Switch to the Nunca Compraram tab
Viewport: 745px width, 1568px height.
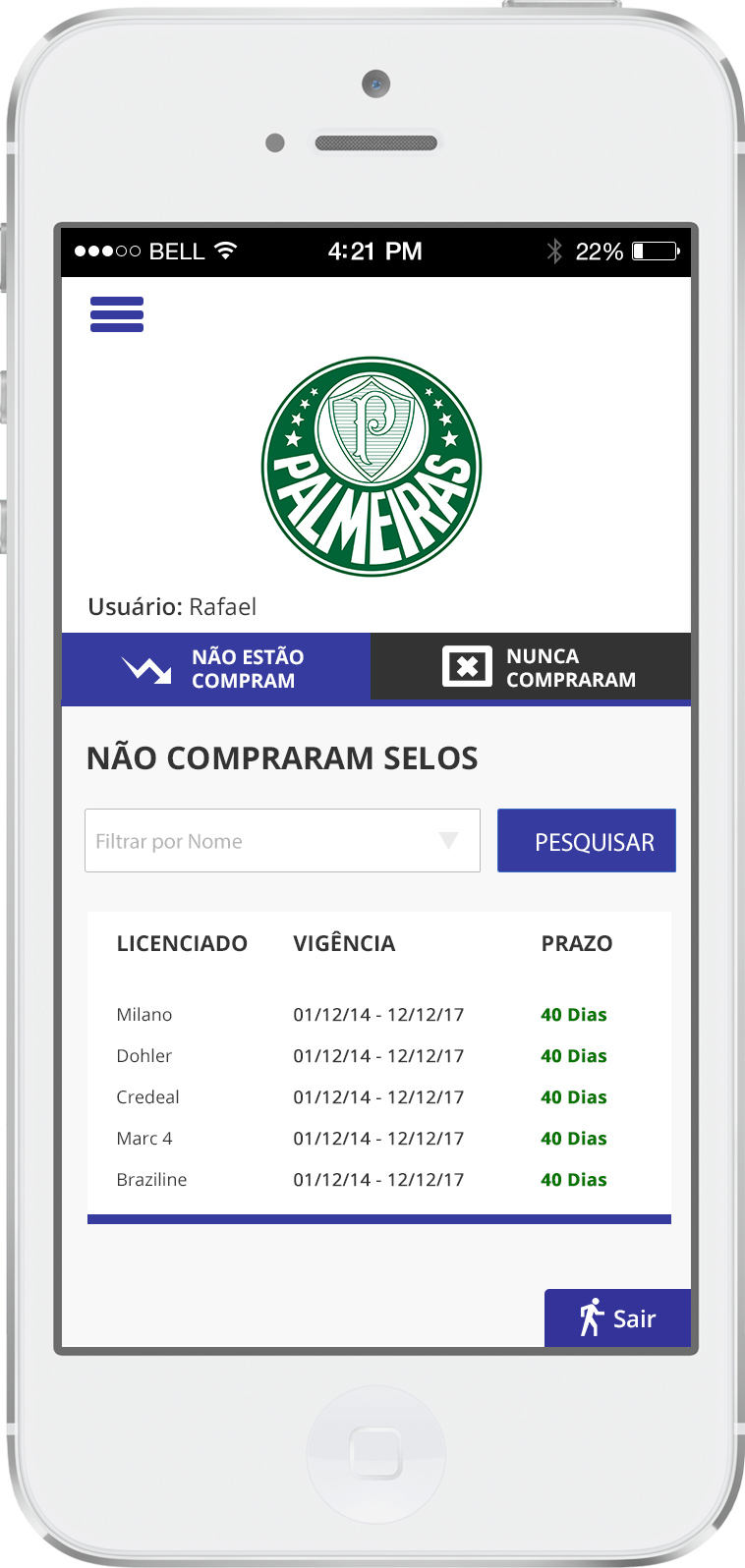click(532, 667)
